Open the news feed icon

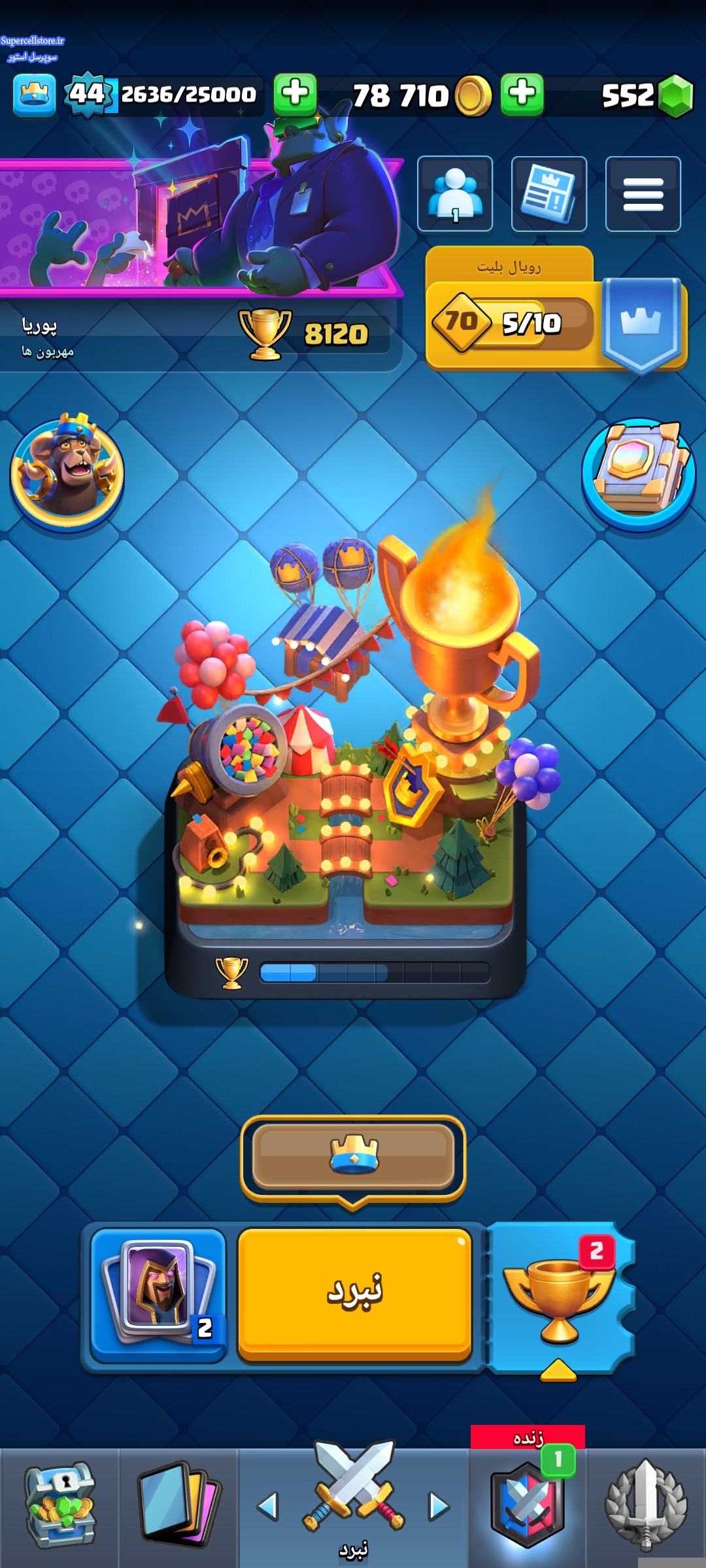(548, 194)
